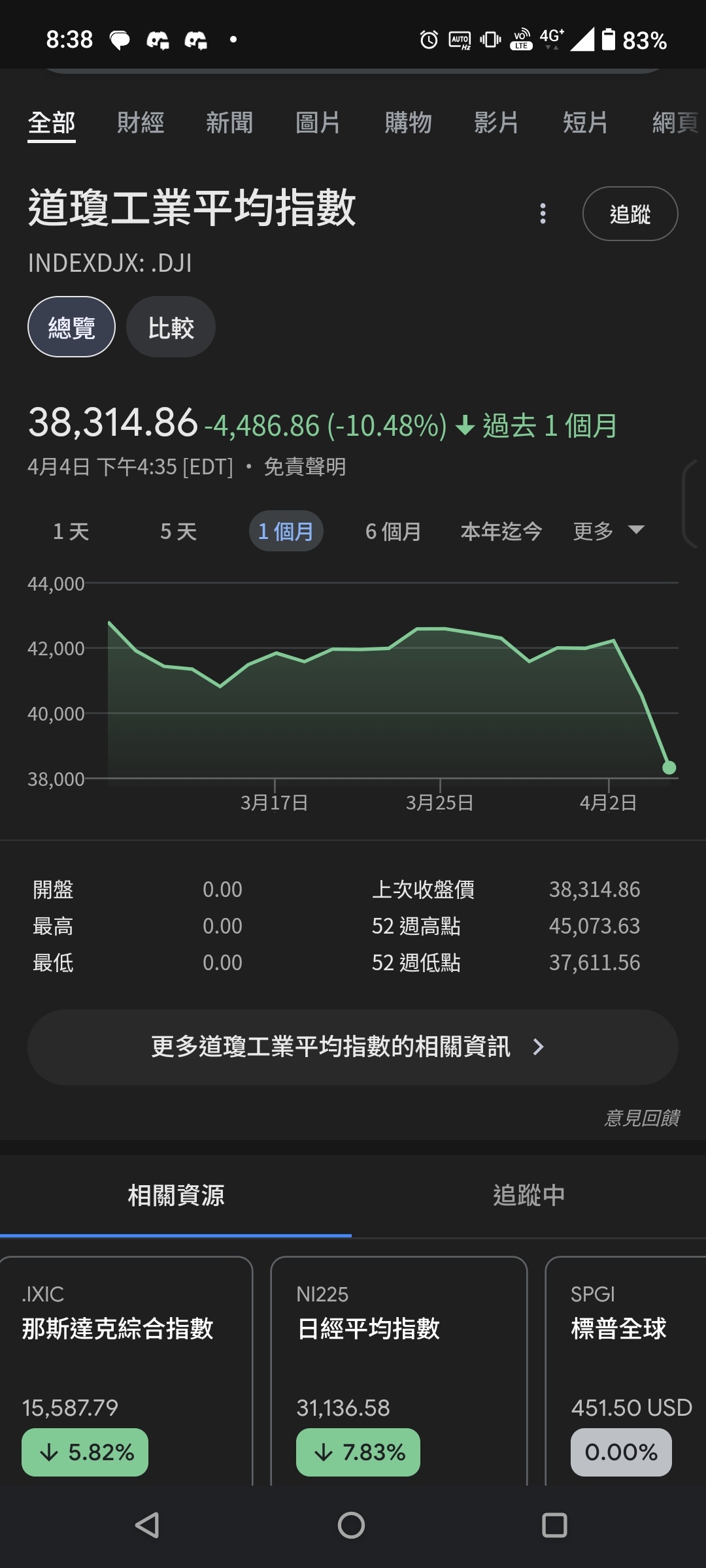Viewport: 706px width, 1568px height.
Task: Select the 比較 chip
Action: [171, 327]
